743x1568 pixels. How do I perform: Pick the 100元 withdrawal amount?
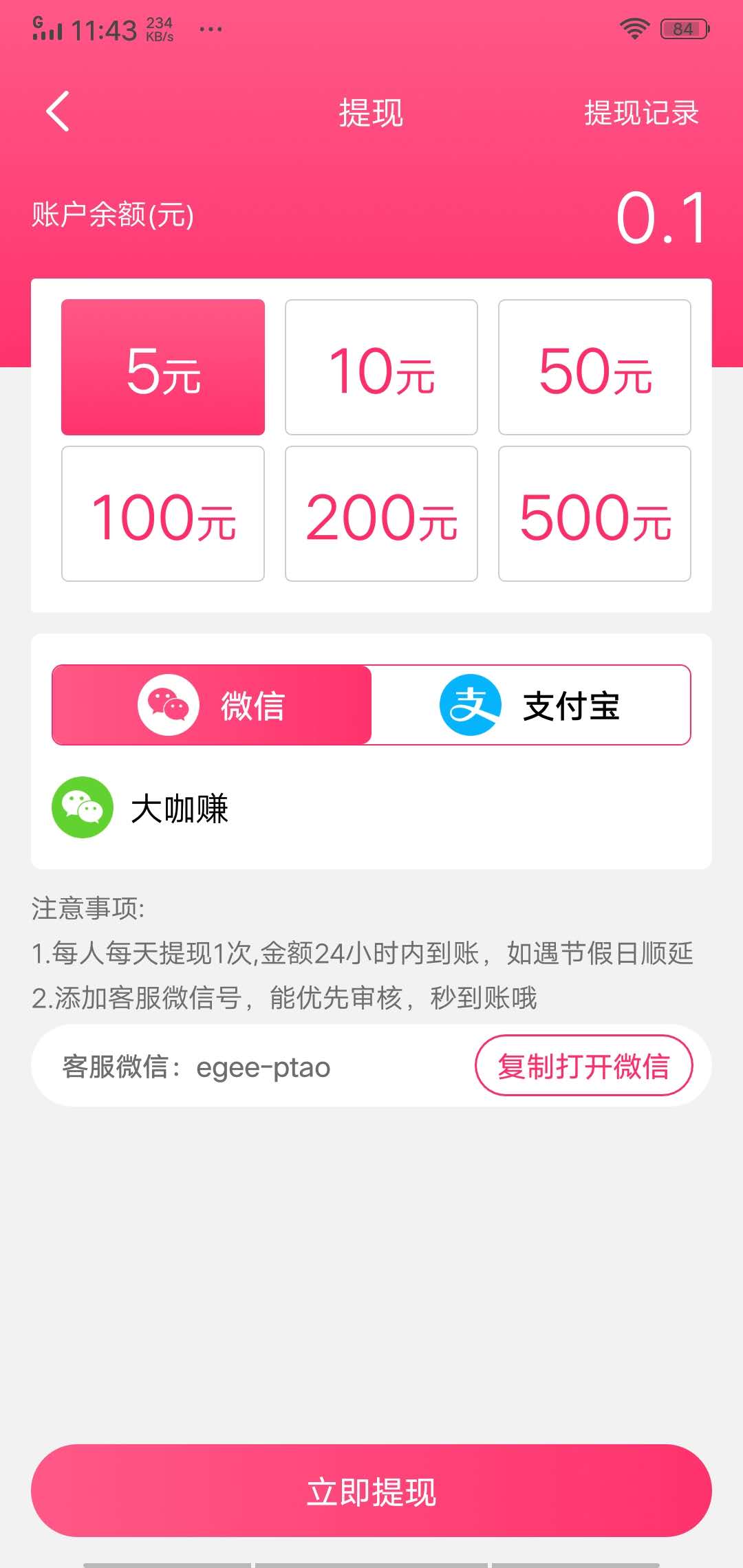162,513
